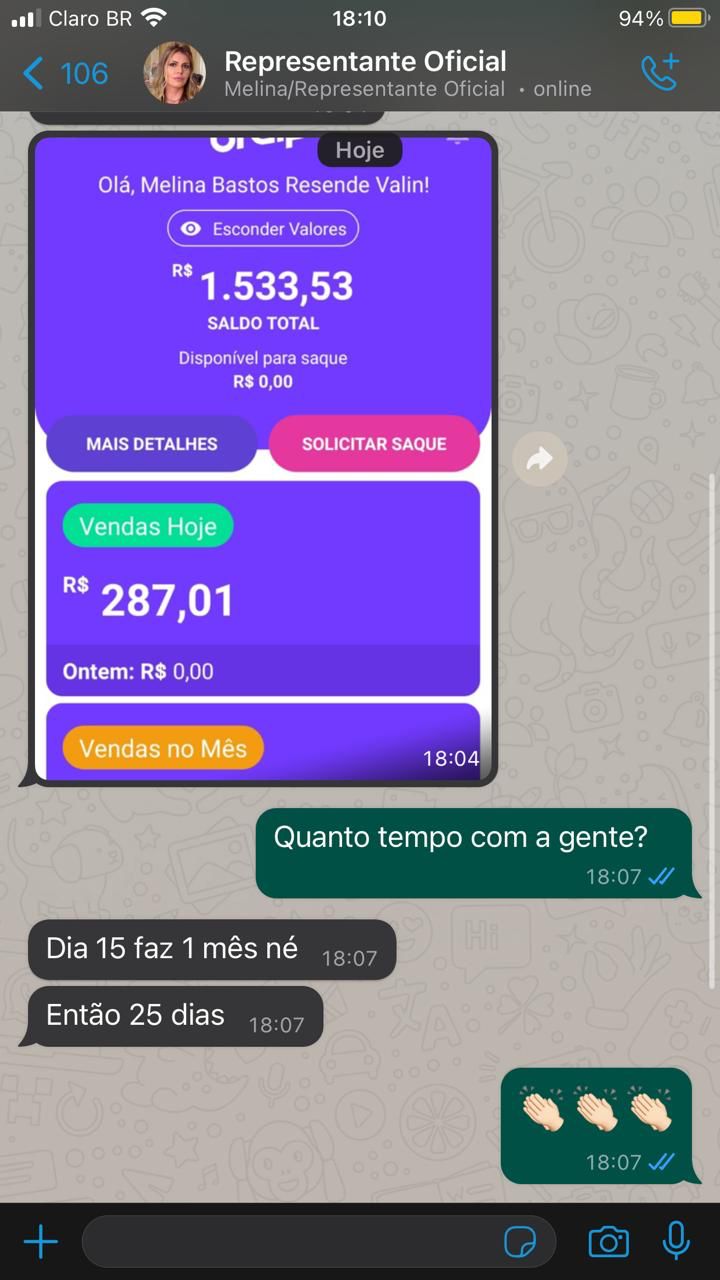Open the attachments plus menu
Image resolution: width=720 pixels, height=1280 pixels.
coord(41,1242)
